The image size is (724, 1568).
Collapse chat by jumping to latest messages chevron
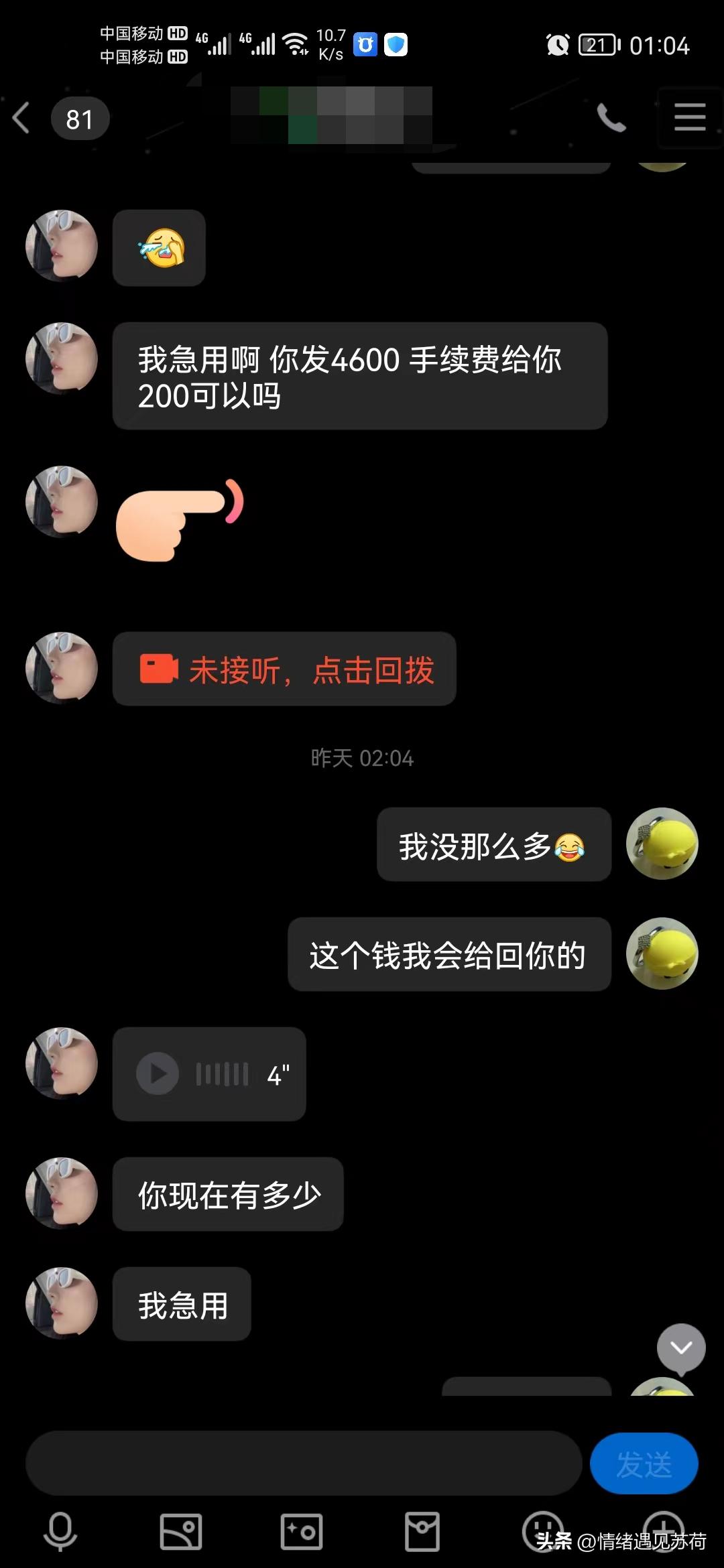[x=681, y=1348]
